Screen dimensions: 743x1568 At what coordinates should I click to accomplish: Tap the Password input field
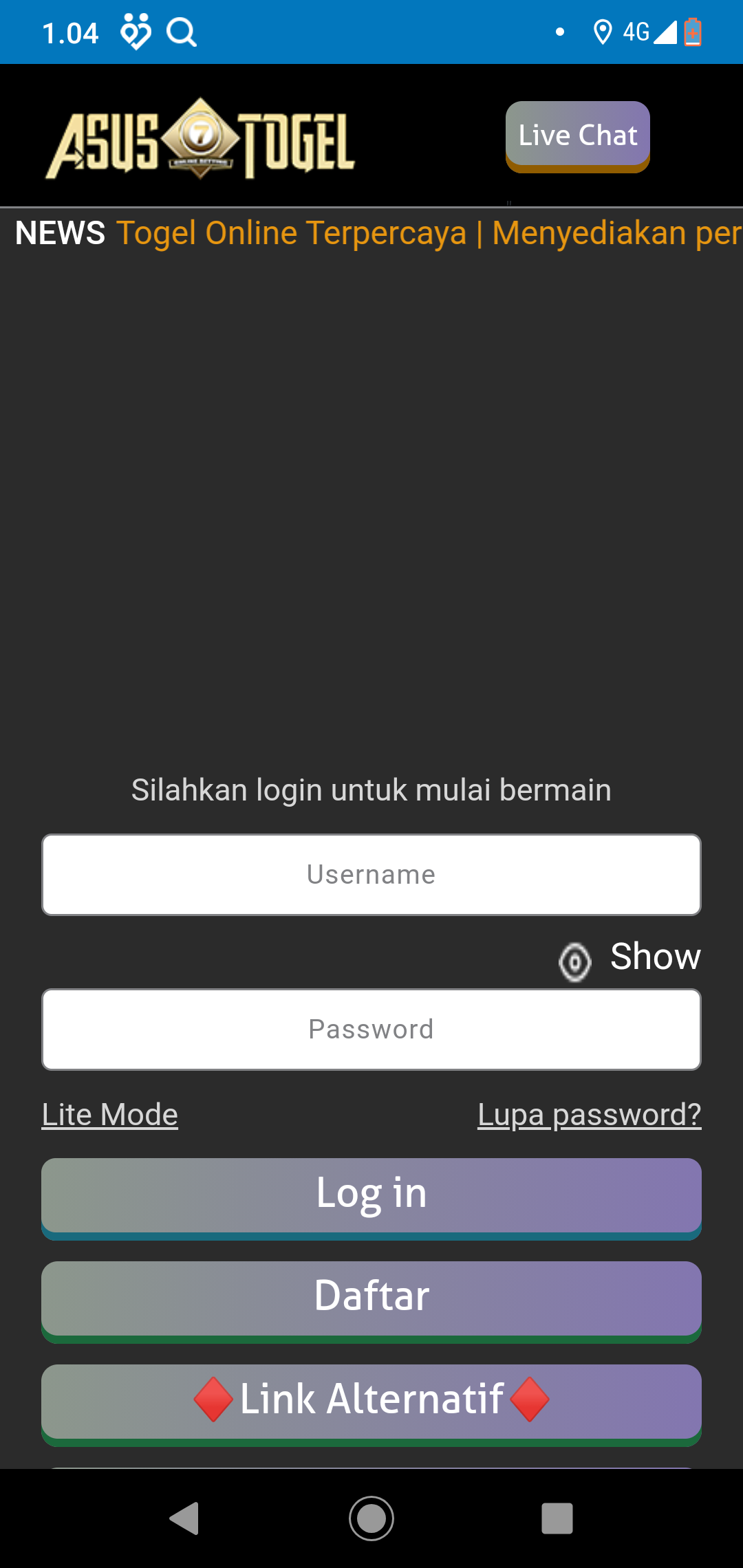[x=371, y=1030]
